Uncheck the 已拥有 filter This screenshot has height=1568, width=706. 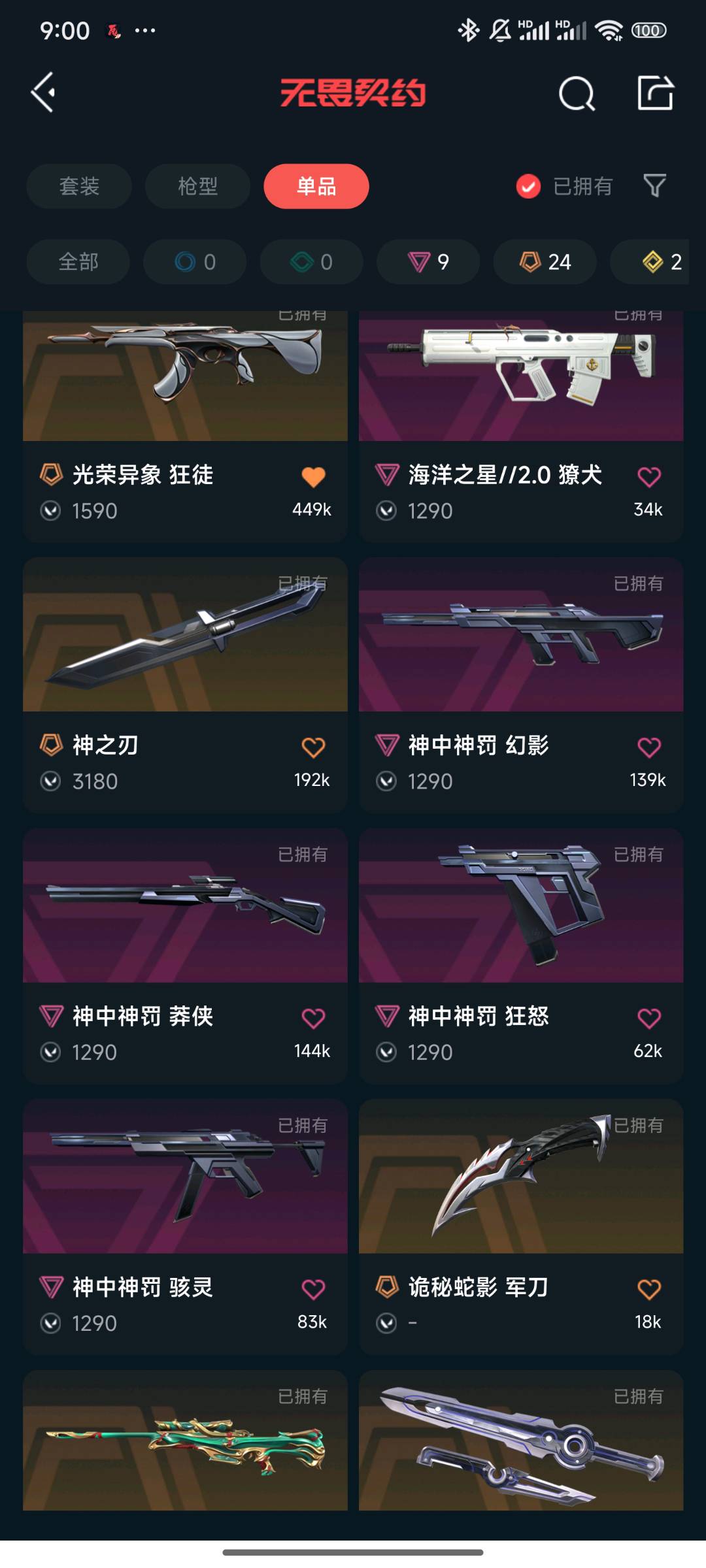[x=528, y=186]
